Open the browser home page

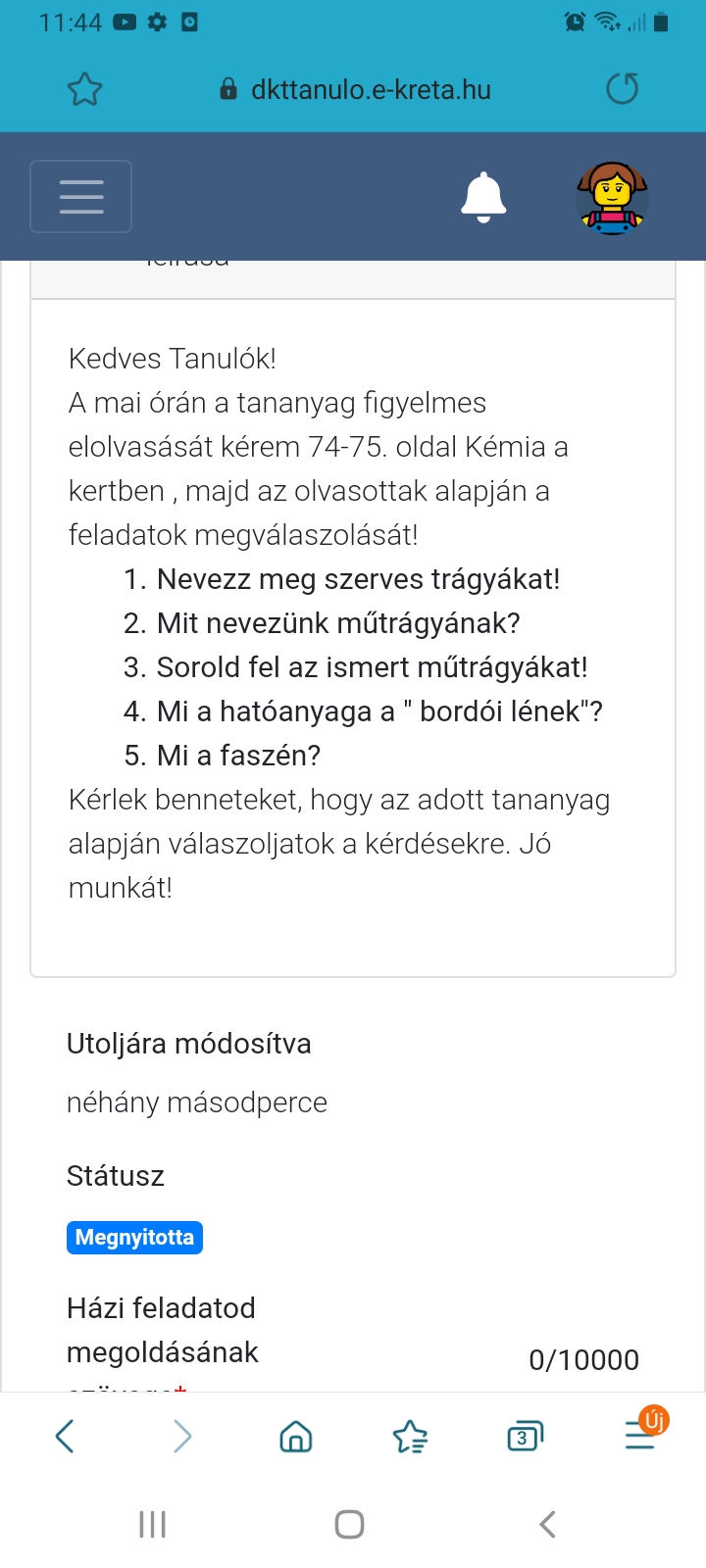coord(296,1437)
